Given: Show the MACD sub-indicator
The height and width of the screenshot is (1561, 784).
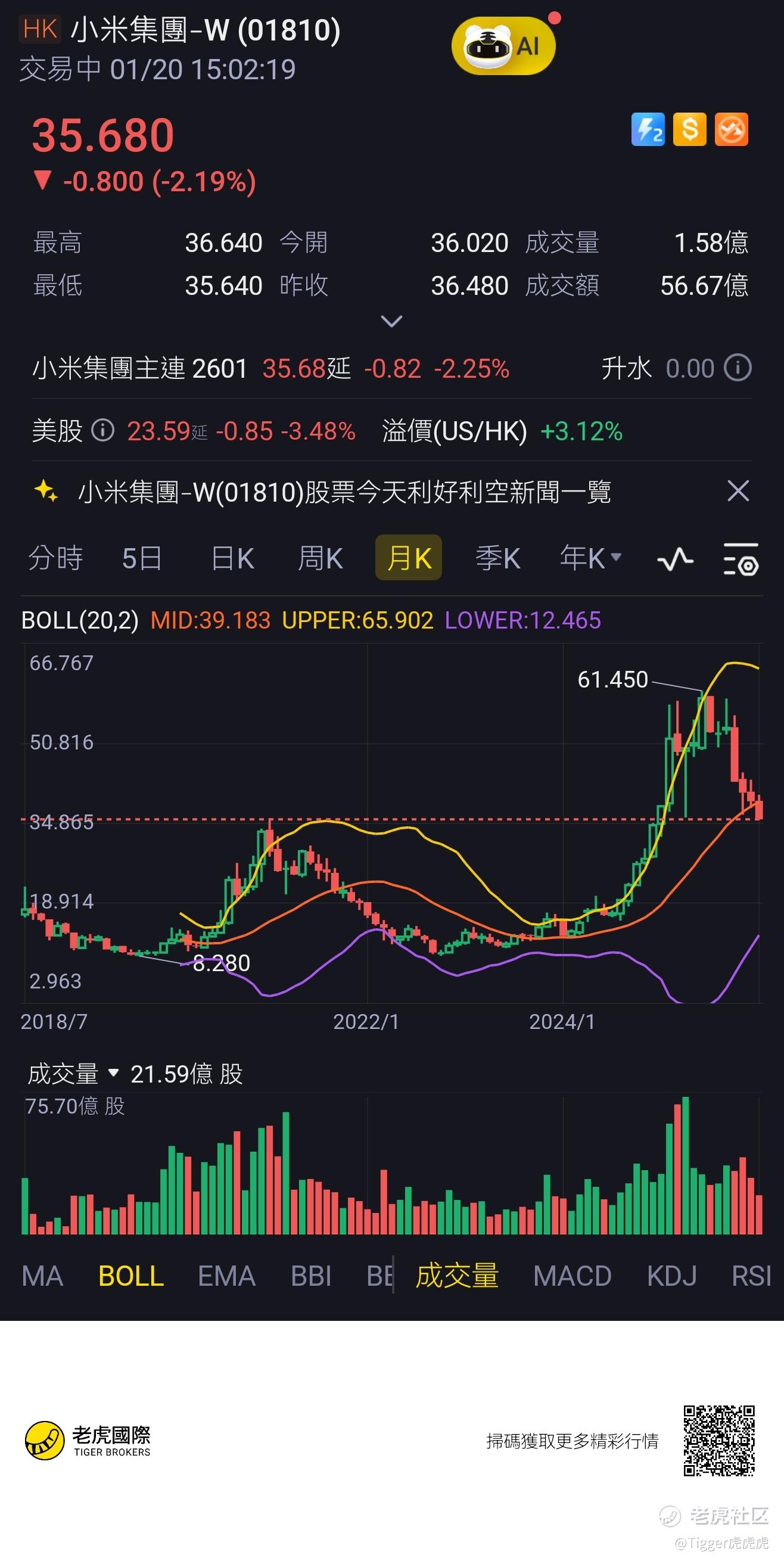Looking at the screenshot, I should (572, 1276).
